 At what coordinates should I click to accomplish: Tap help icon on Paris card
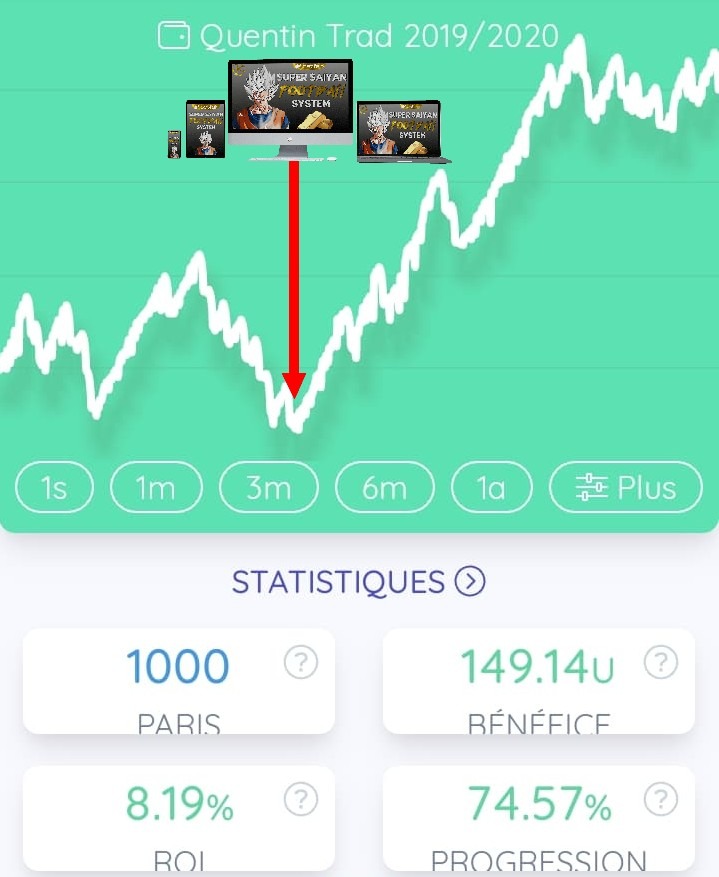300,662
